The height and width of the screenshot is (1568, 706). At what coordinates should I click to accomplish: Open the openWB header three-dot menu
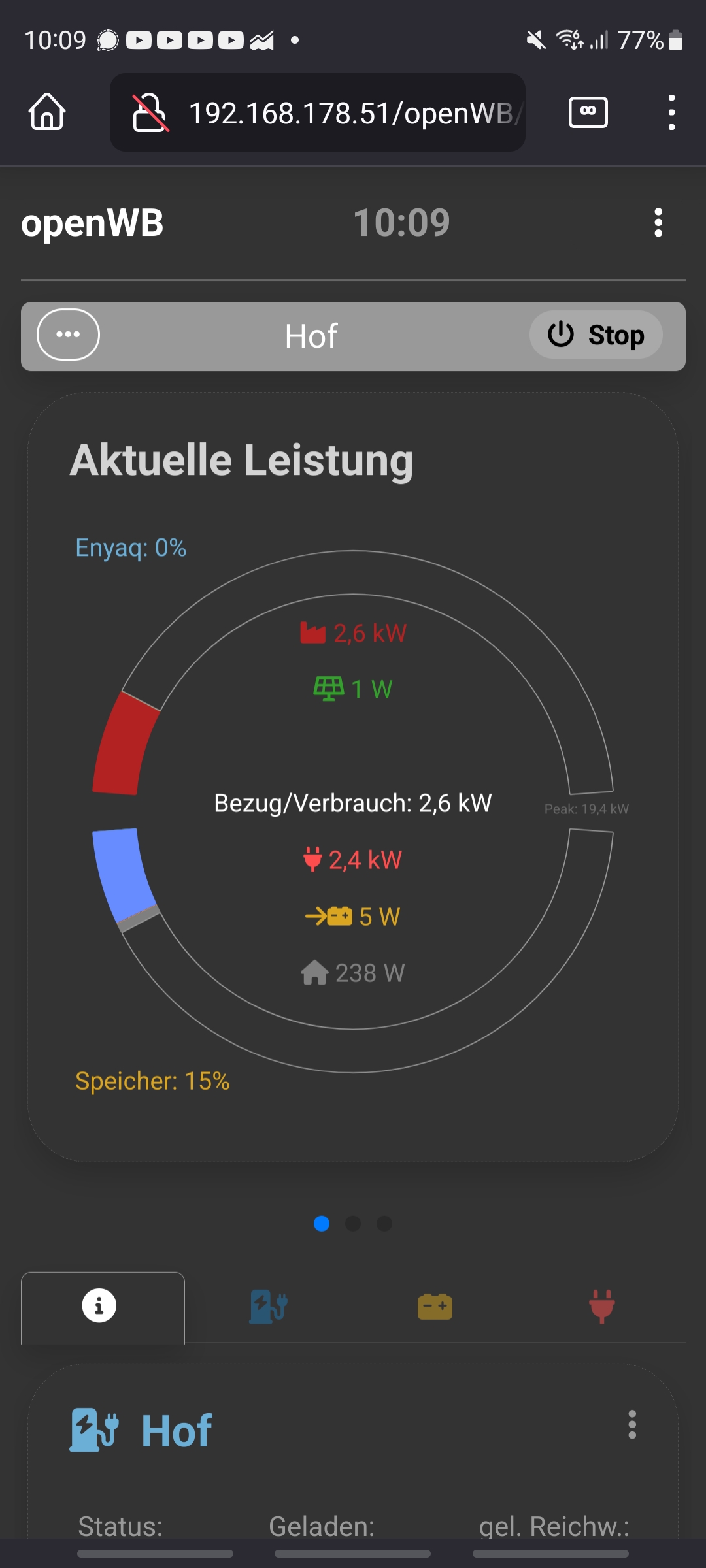(x=658, y=223)
